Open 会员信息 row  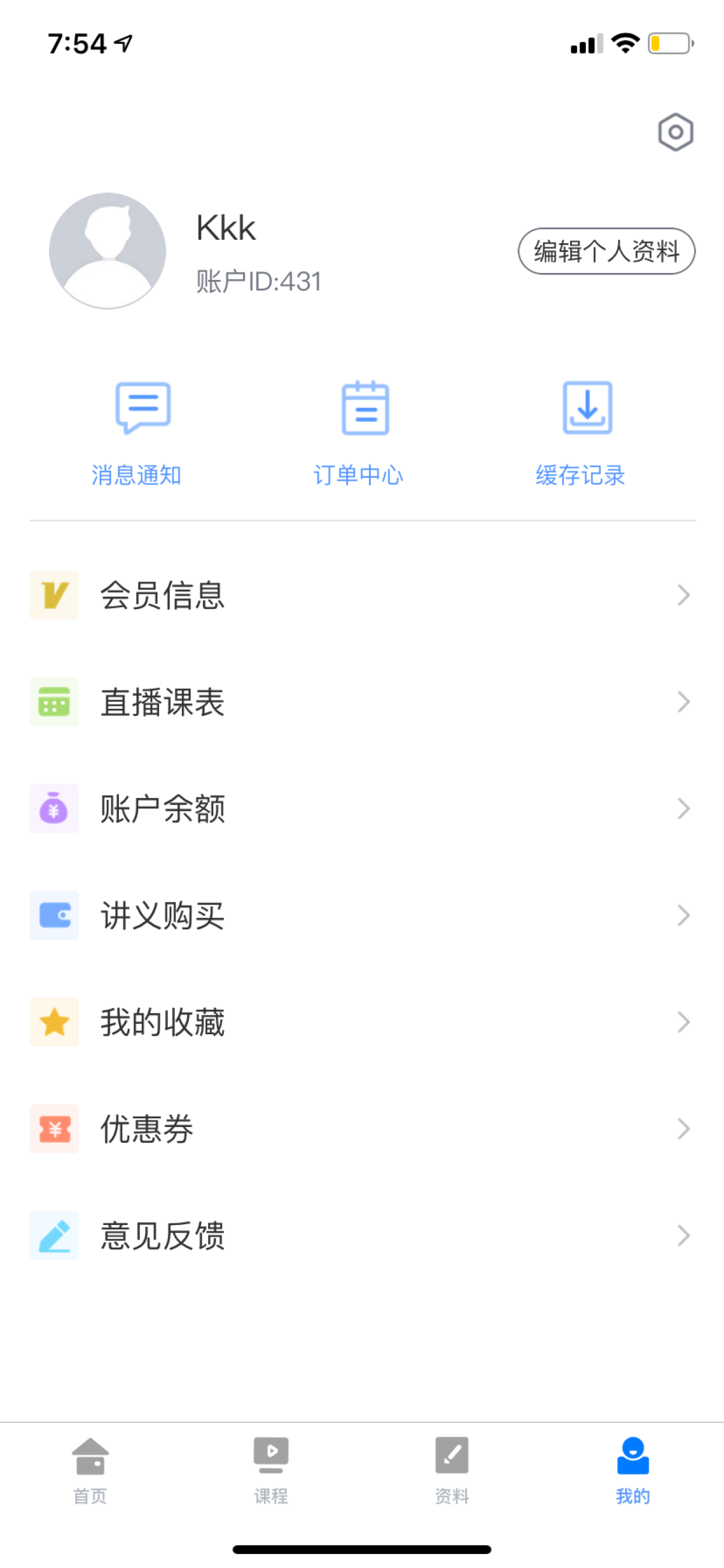[x=362, y=596]
